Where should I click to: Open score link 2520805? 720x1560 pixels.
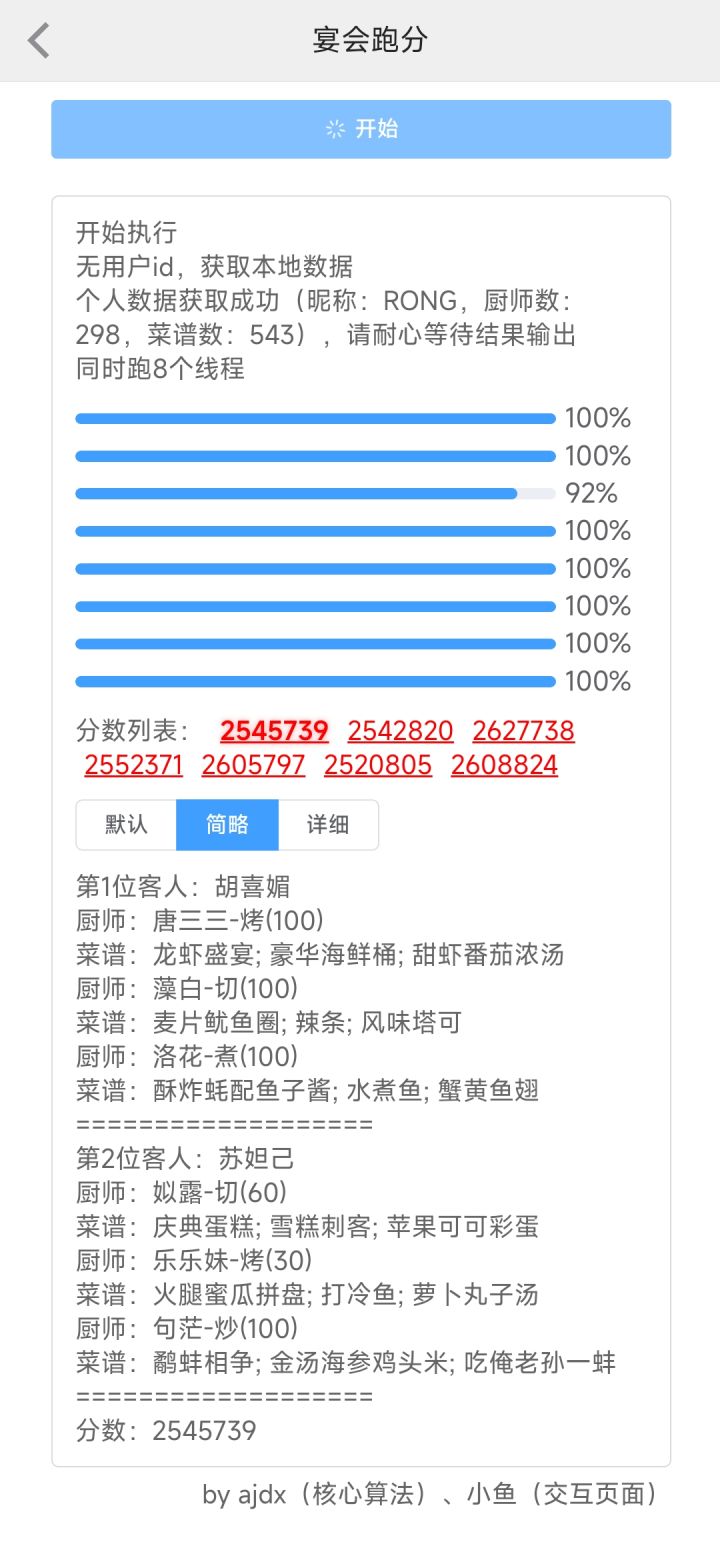pyautogui.click(x=378, y=766)
